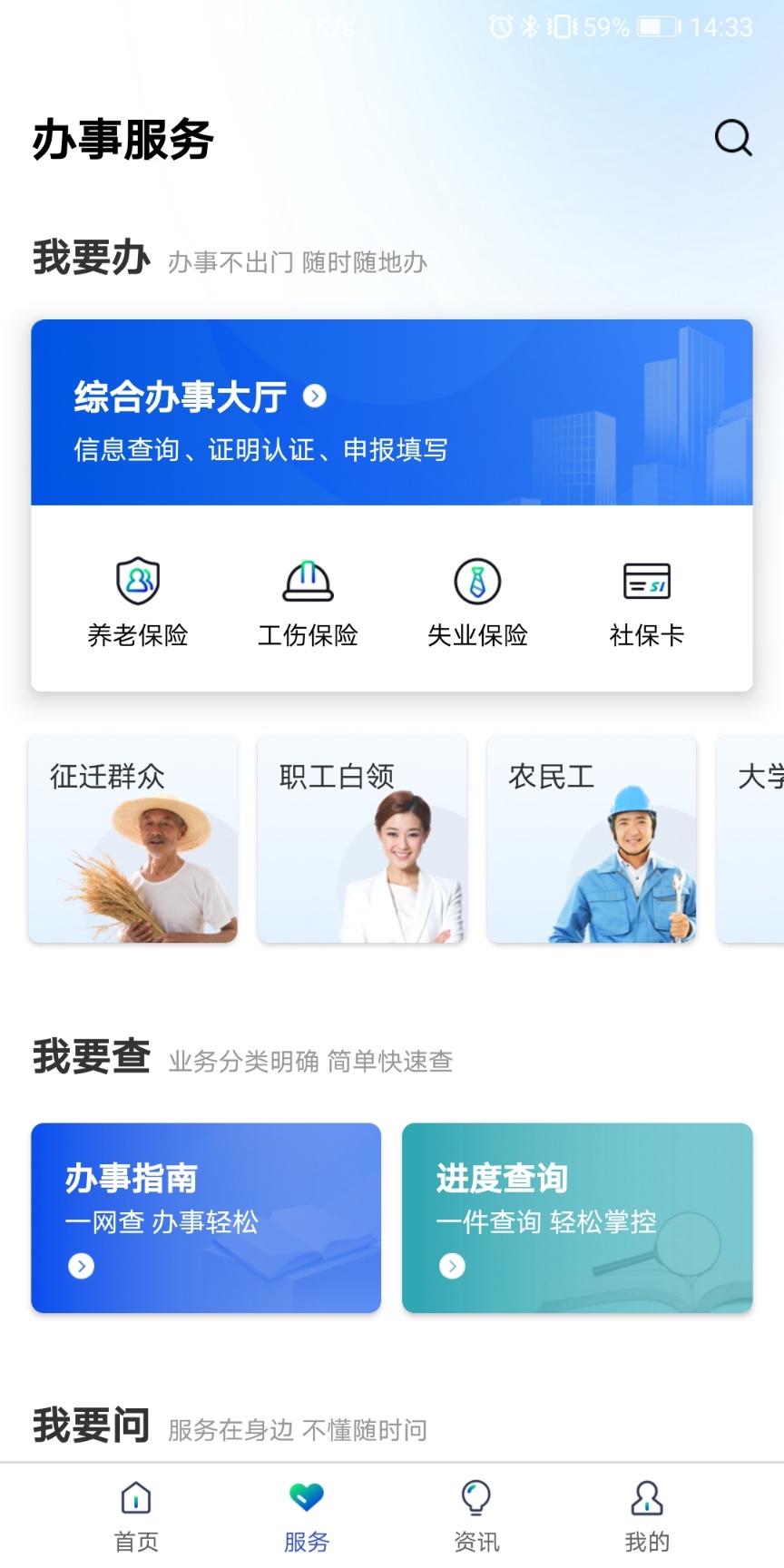The width and height of the screenshot is (784, 1568).
Task: Open the 失业保险 (unemployment insurance) icon
Action: point(478,599)
